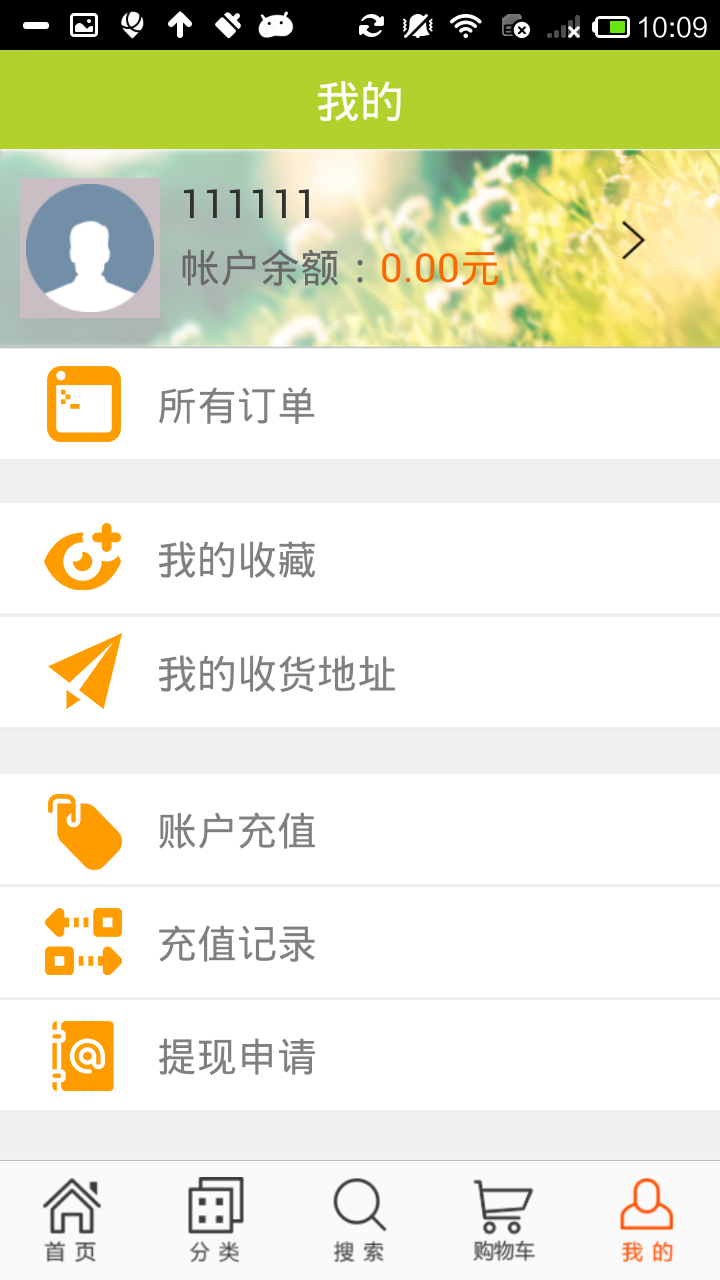Image resolution: width=720 pixels, height=1280 pixels.
Task: Select the 我的 profile tab
Action: 648,1220
